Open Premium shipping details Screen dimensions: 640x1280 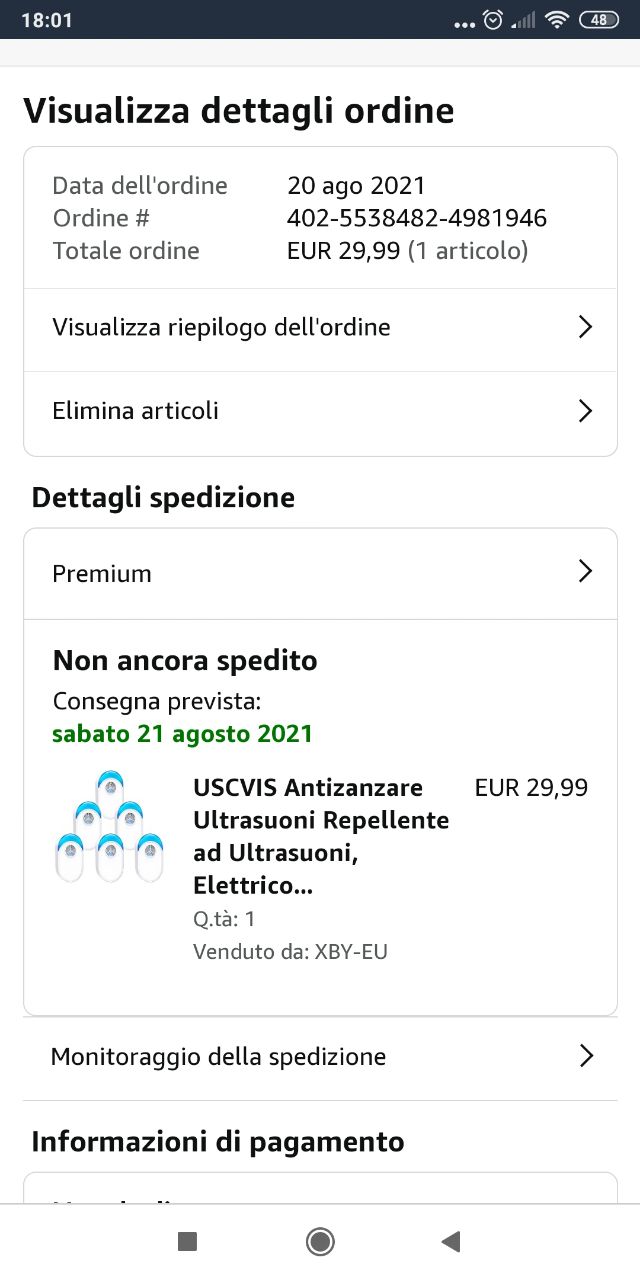(x=320, y=573)
